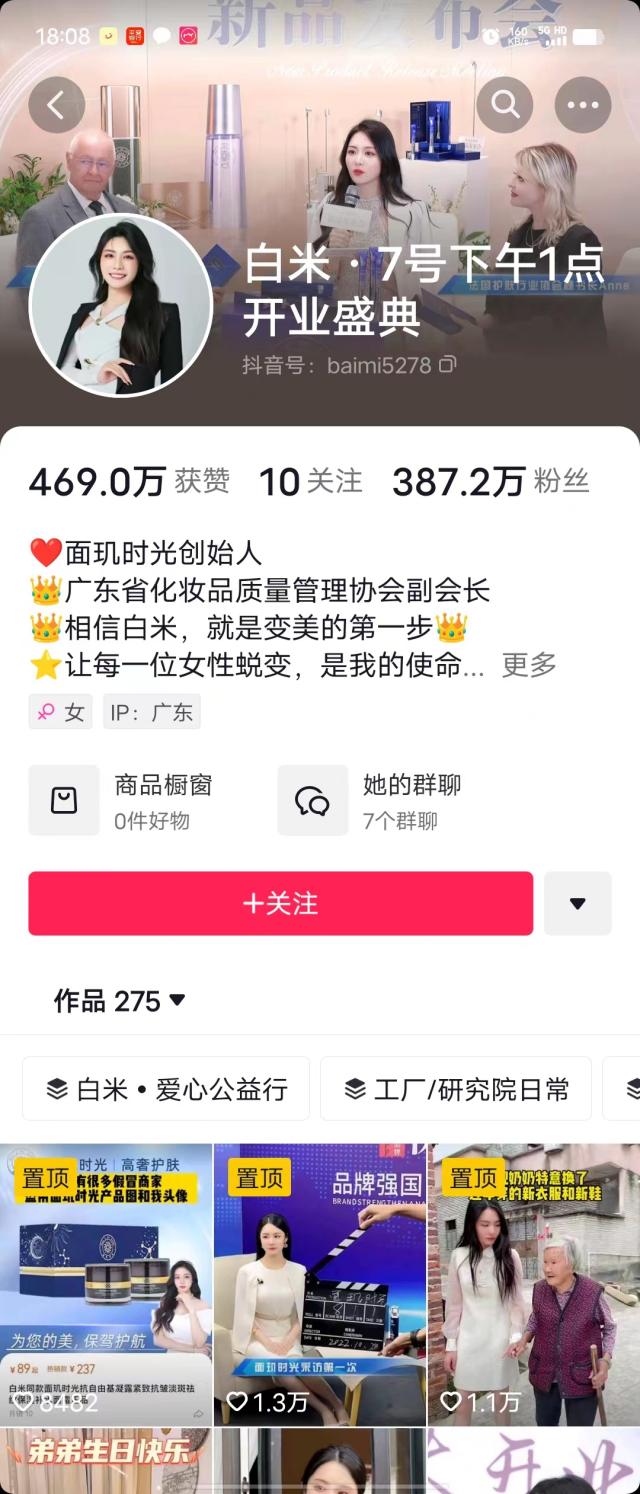View the 387.2万 粉丝 followers list

coord(490,482)
